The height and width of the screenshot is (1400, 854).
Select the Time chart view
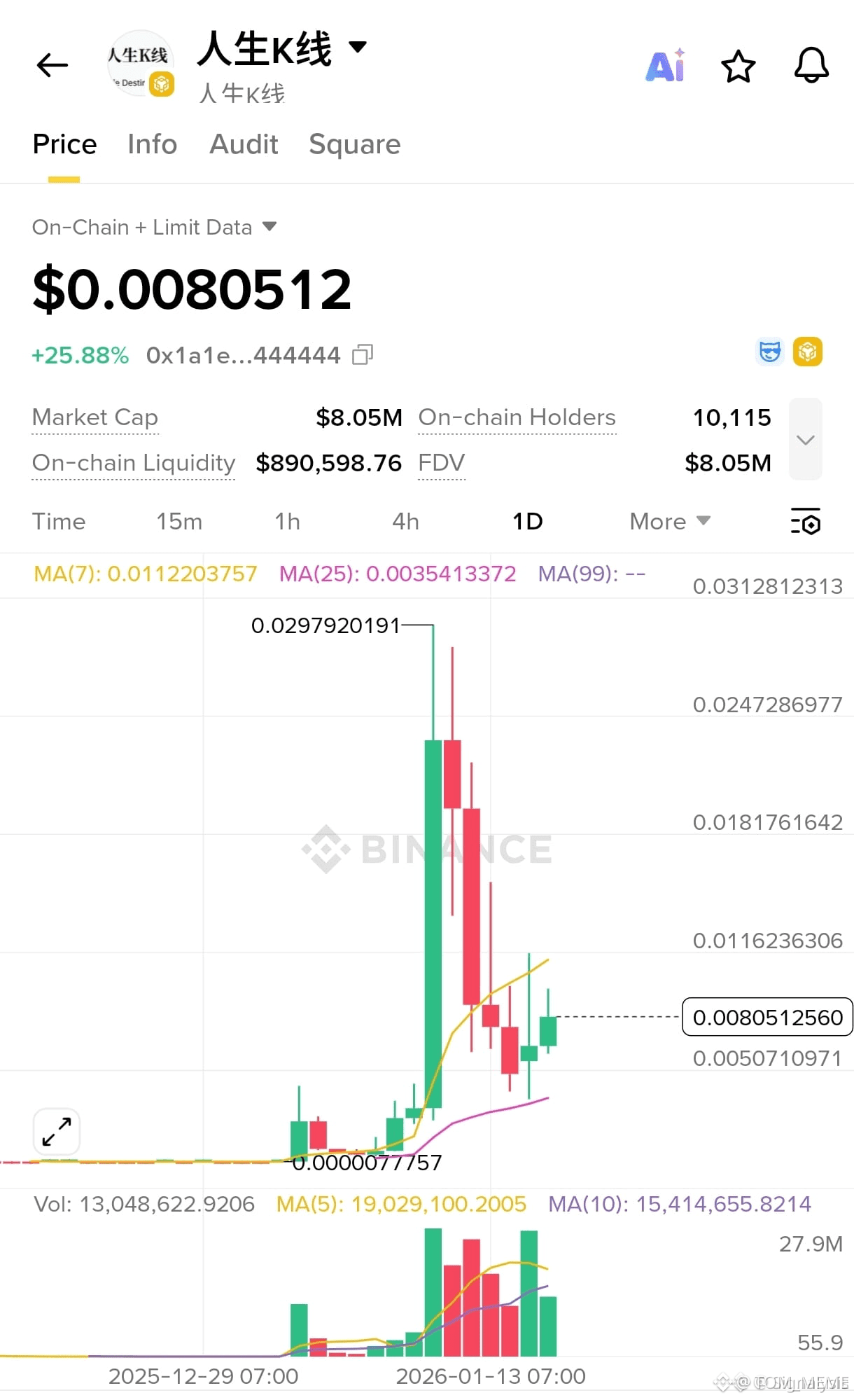59,522
